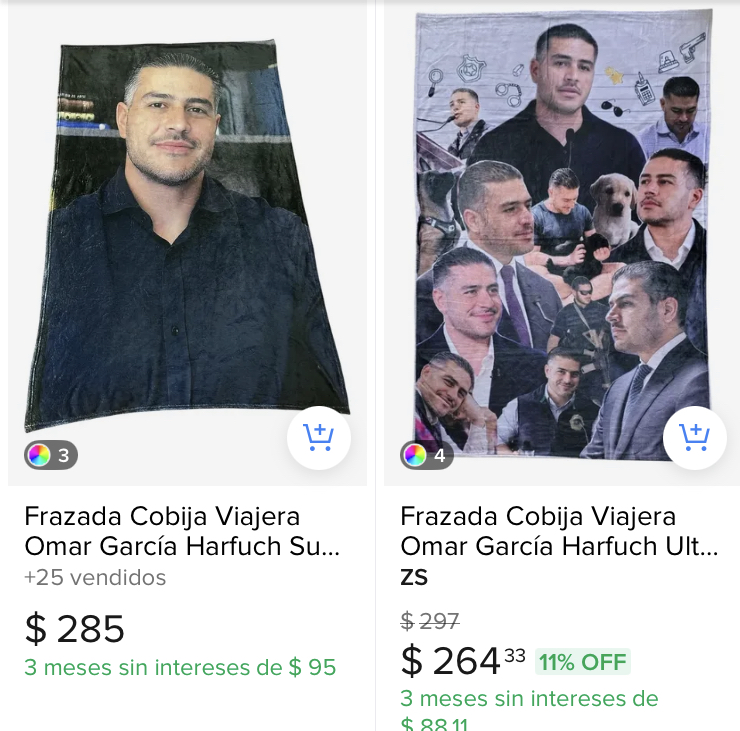Open the Frazada Cobija Viajera $285 product
The width and height of the screenshot is (740, 731).
[180, 531]
